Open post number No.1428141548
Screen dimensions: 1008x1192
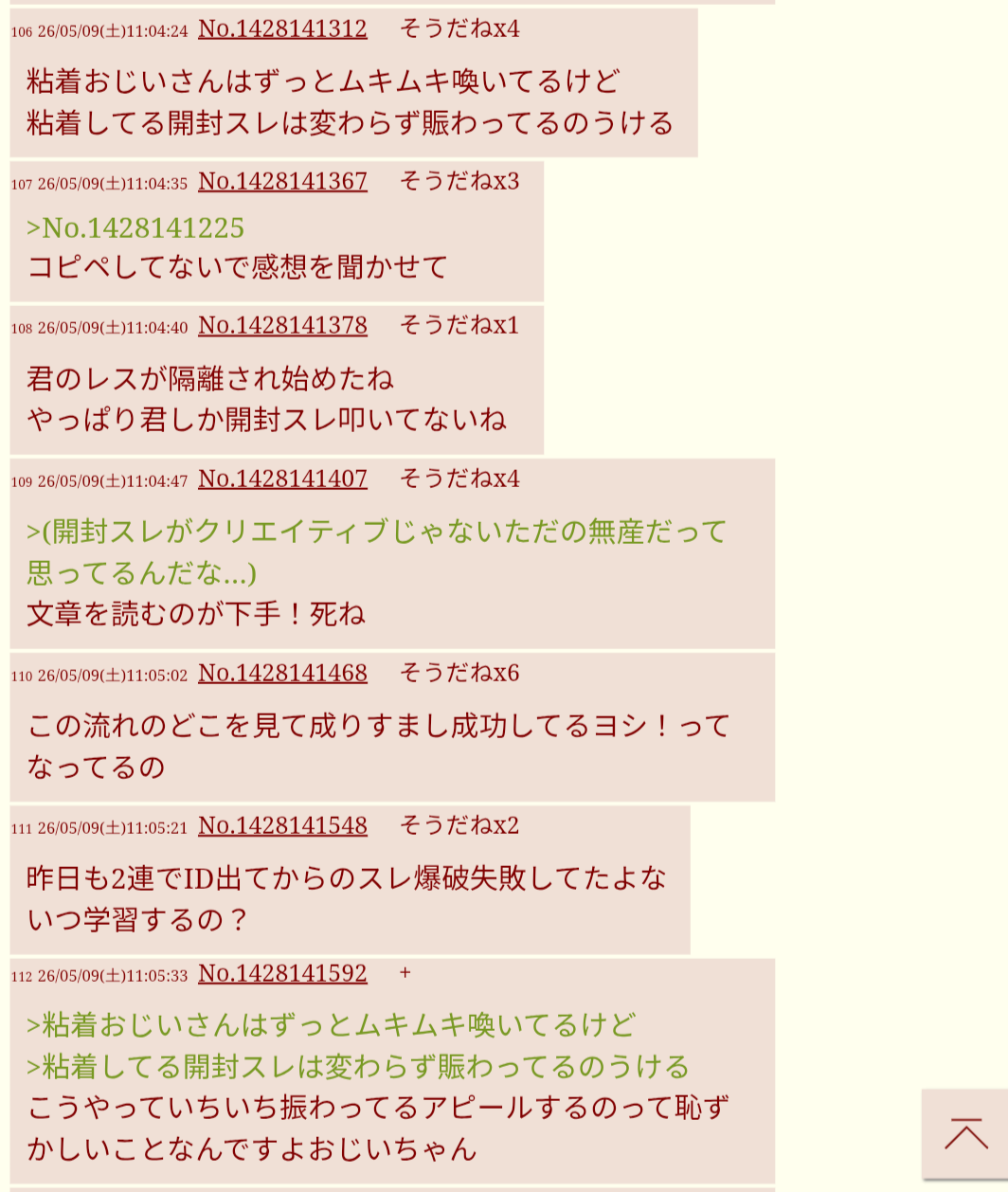click(x=282, y=826)
